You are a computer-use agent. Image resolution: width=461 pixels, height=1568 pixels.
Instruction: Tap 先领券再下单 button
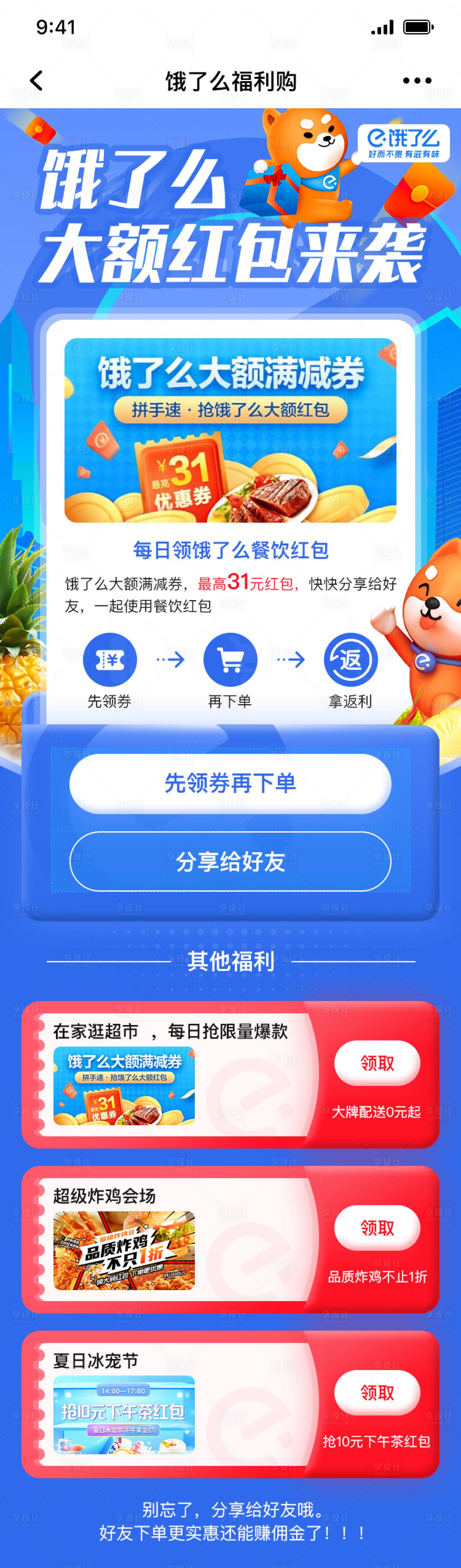[230, 783]
